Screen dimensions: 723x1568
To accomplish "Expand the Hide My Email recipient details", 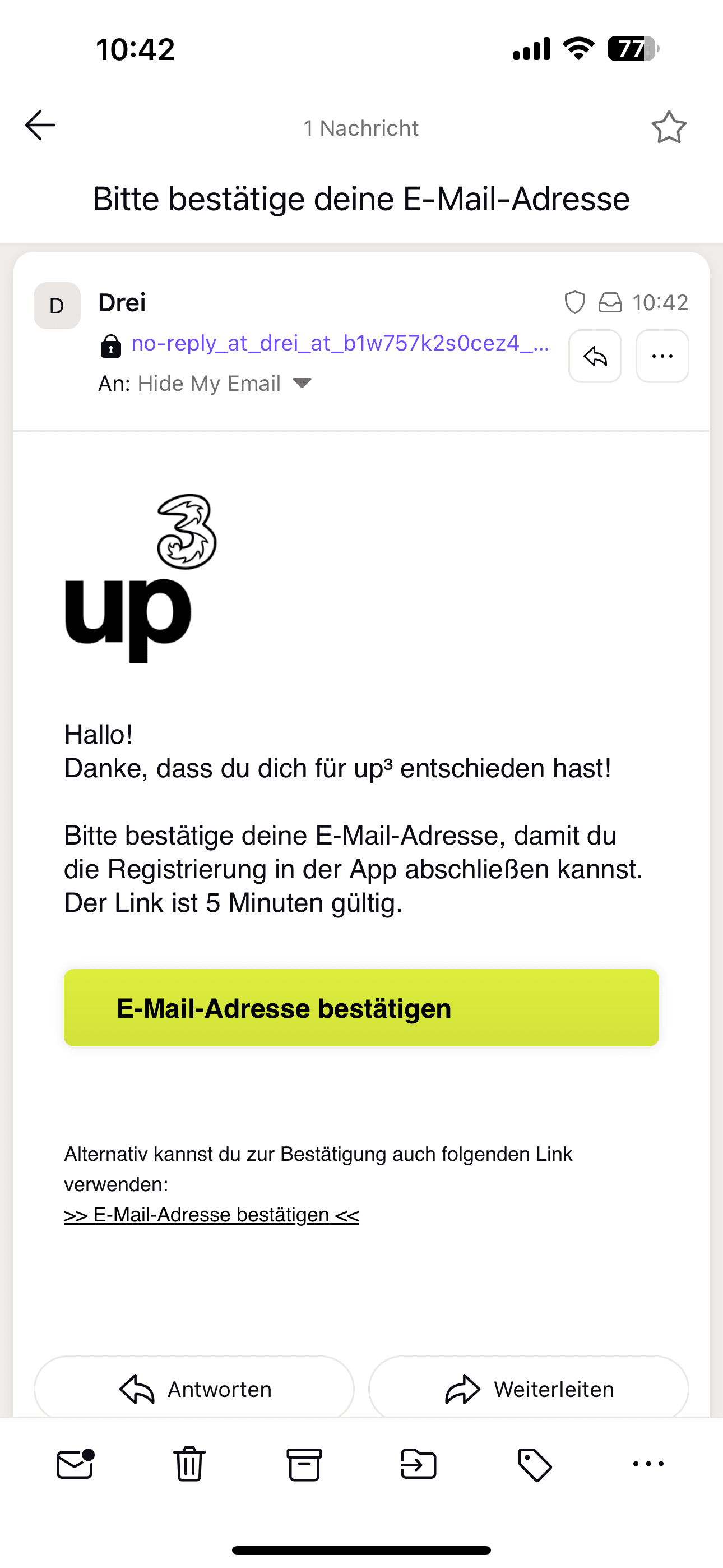I will 302,384.
